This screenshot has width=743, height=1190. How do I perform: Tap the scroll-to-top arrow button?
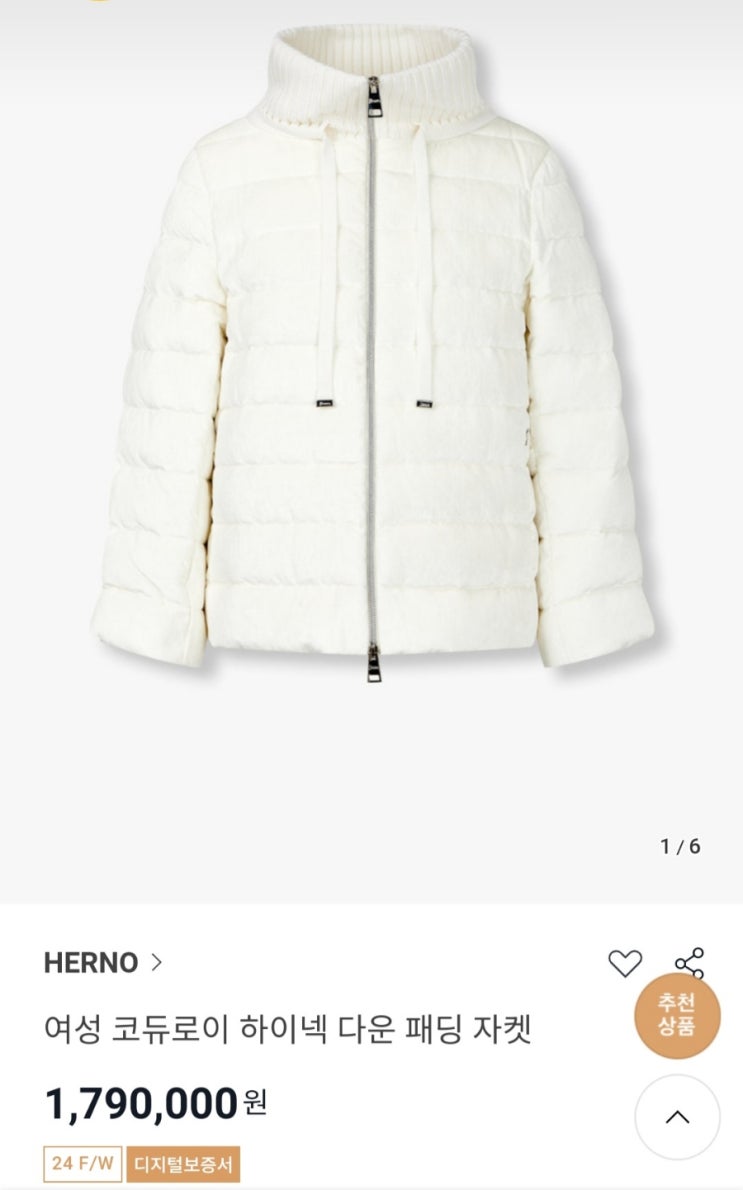(x=677, y=1117)
